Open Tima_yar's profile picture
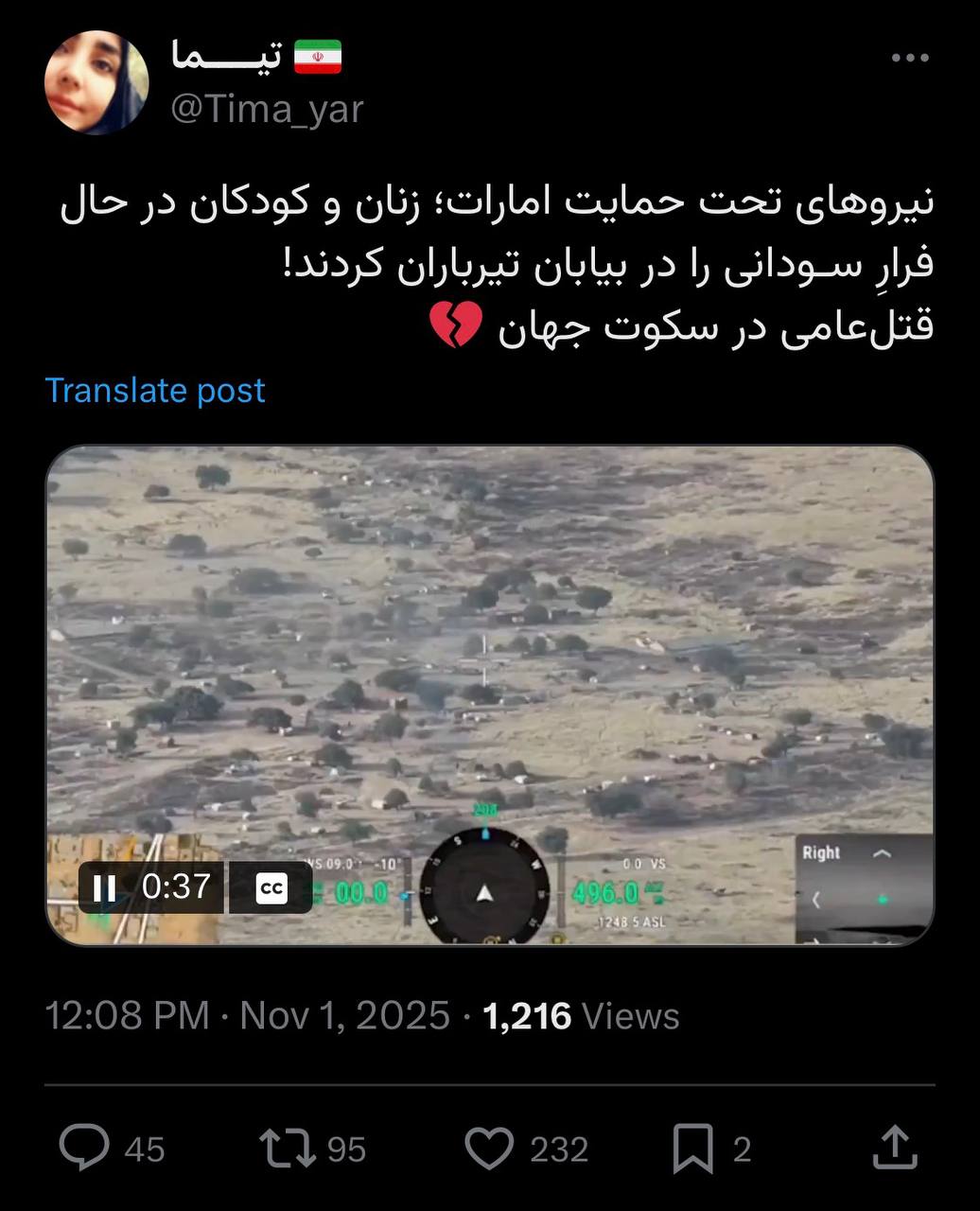 click(96, 83)
